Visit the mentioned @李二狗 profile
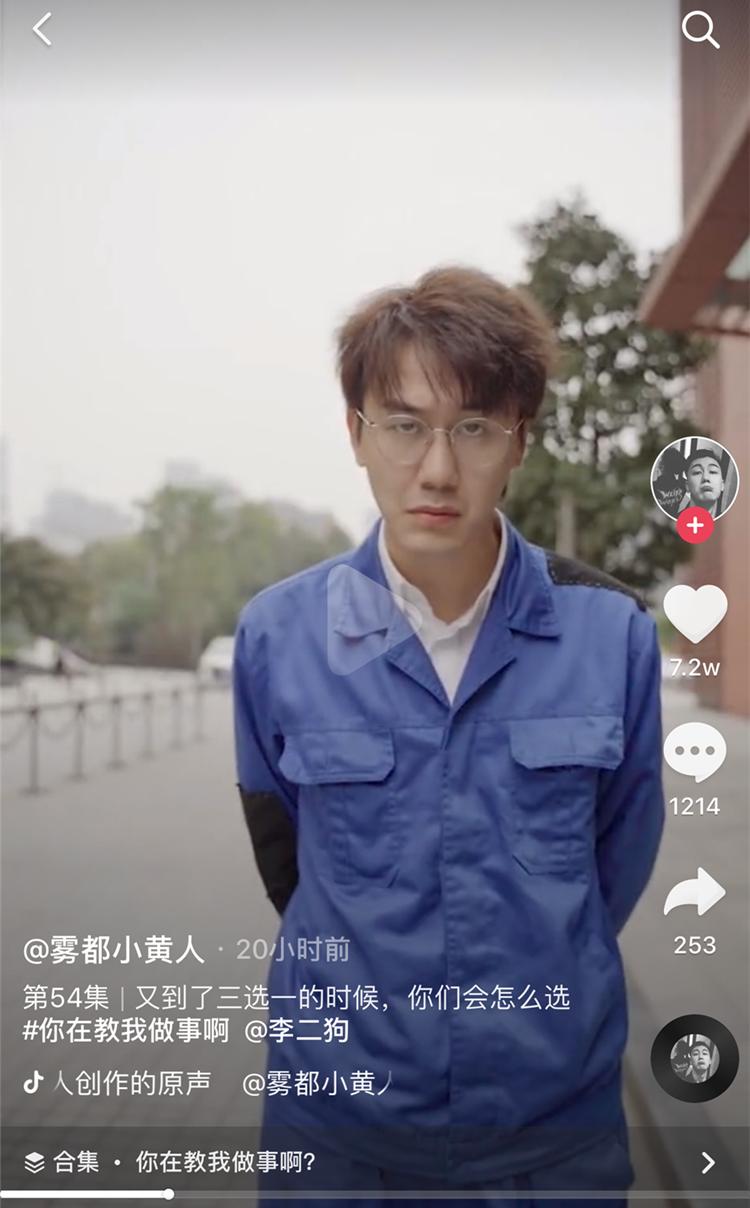This screenshot has width=750, height=1208. [296, 1030]
